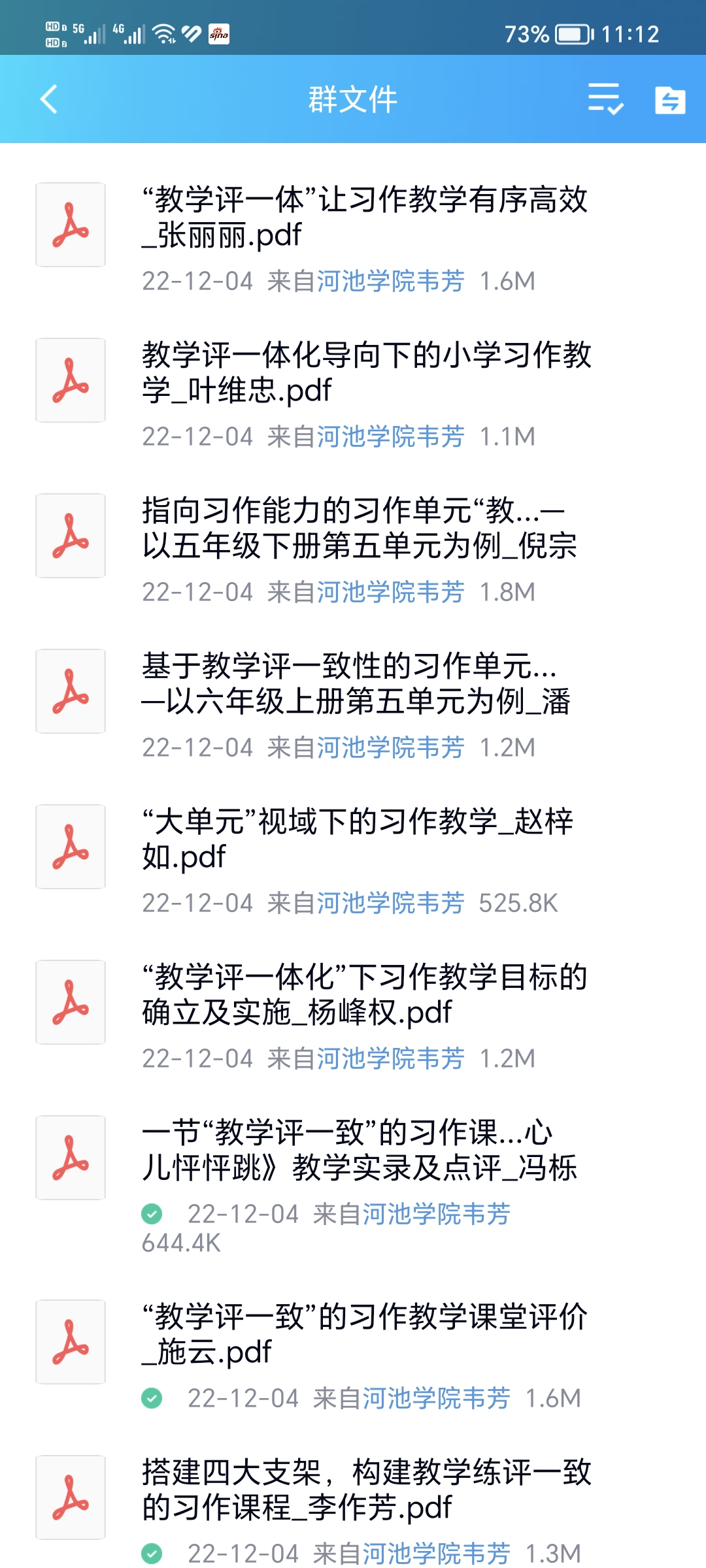Open the 张丽丽 PDF file

tap(365, 218)
